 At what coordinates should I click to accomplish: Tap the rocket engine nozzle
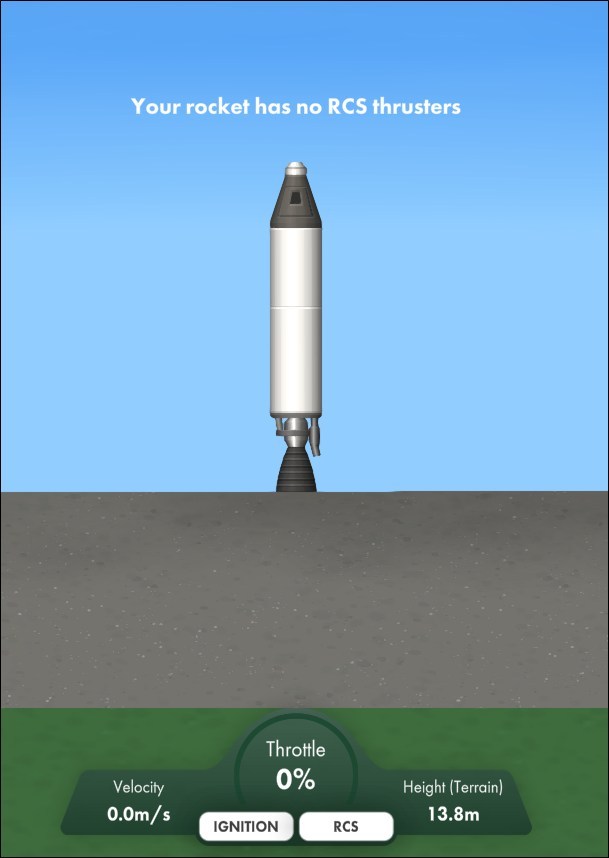click(x=296, y=470)
